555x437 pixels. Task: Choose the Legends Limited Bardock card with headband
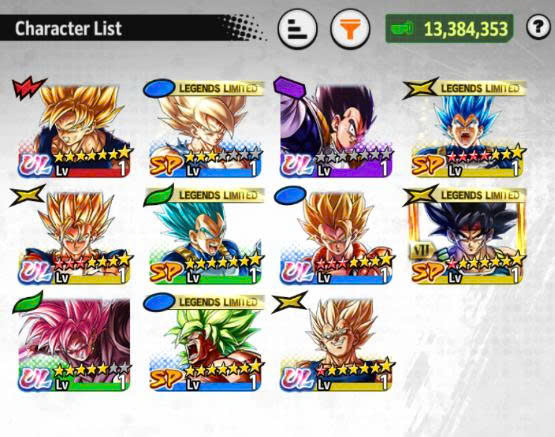(x=467, y=236)
